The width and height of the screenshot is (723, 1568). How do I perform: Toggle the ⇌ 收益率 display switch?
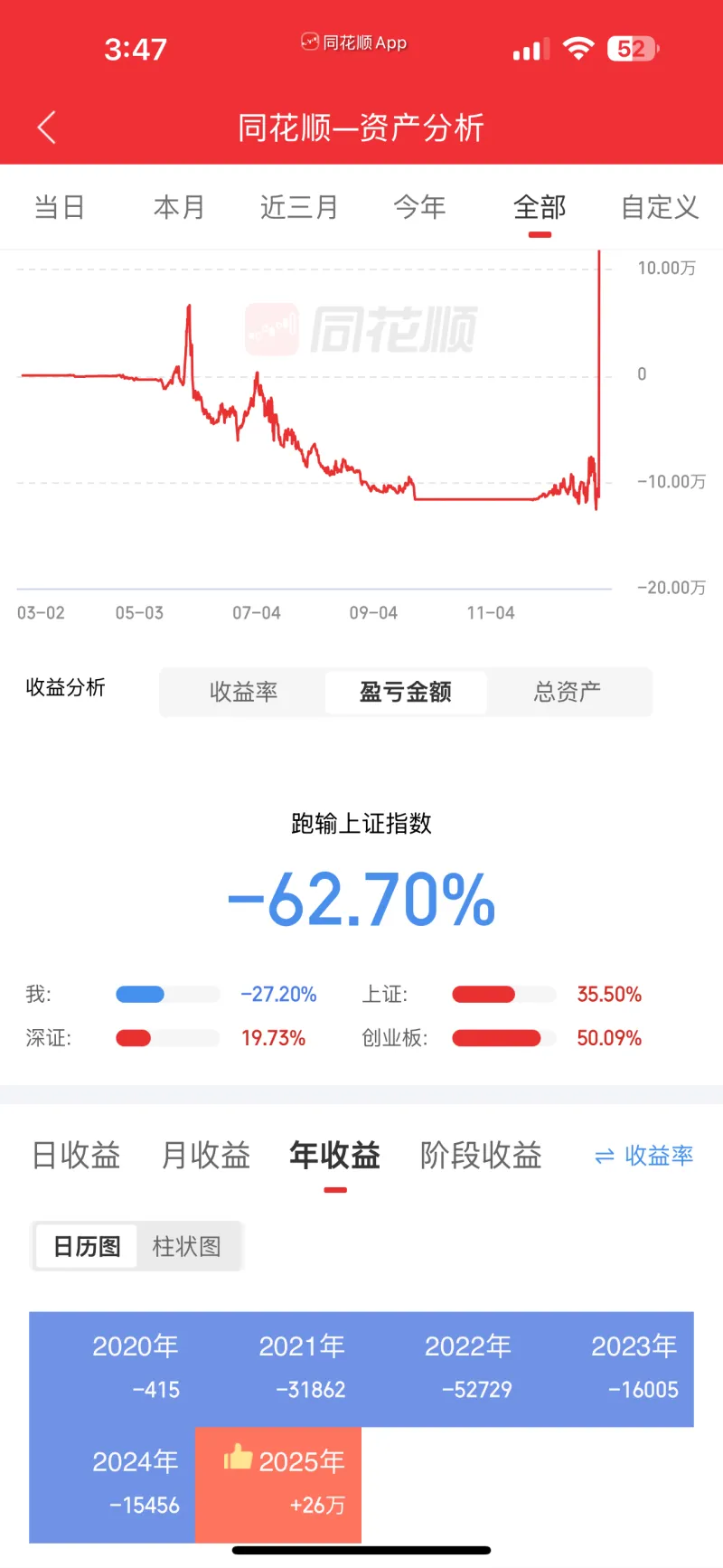[644, 1156]
